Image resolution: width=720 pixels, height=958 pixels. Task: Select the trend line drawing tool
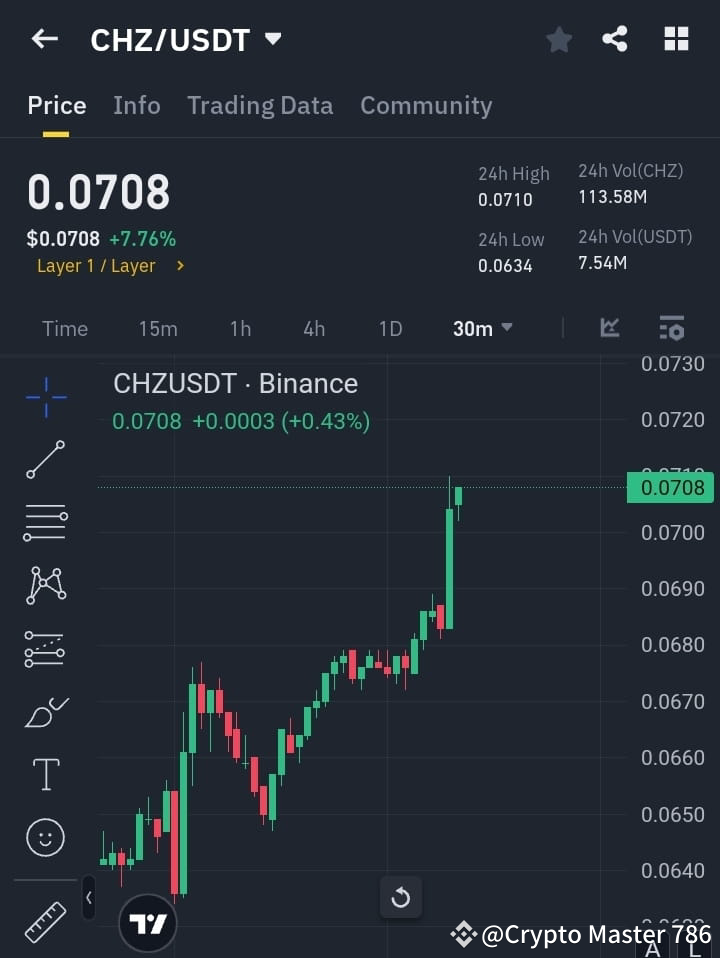44,460
